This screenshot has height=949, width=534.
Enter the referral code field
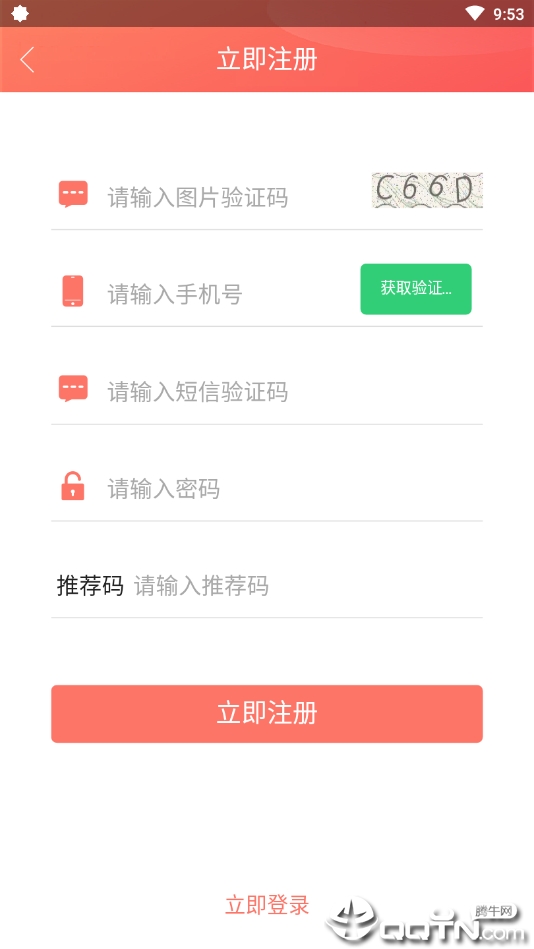308,585
